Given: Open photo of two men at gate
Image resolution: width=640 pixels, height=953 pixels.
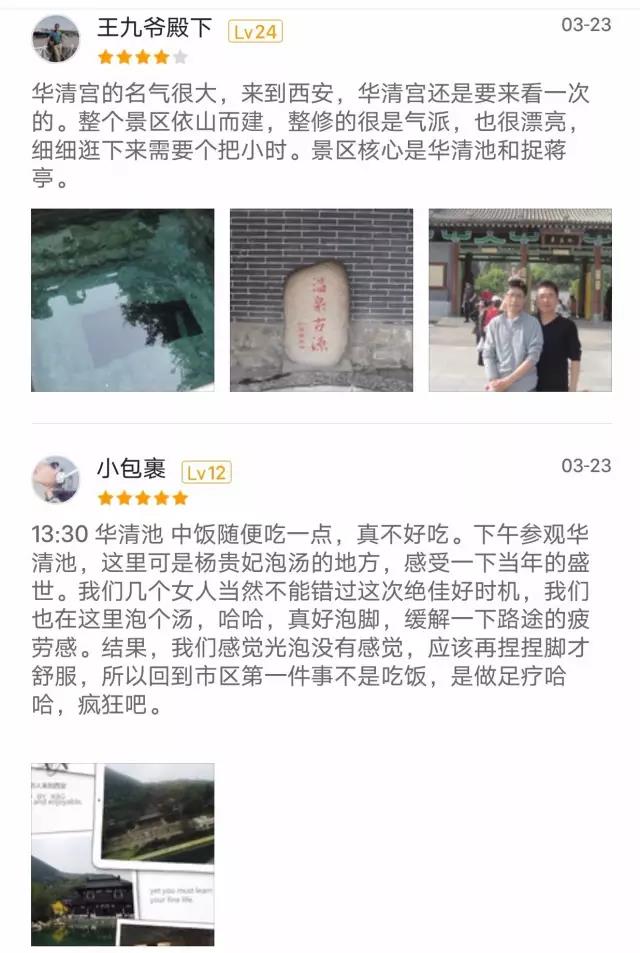Looking at the screenshot, I should pyautogui.click(x=520, y=300).
